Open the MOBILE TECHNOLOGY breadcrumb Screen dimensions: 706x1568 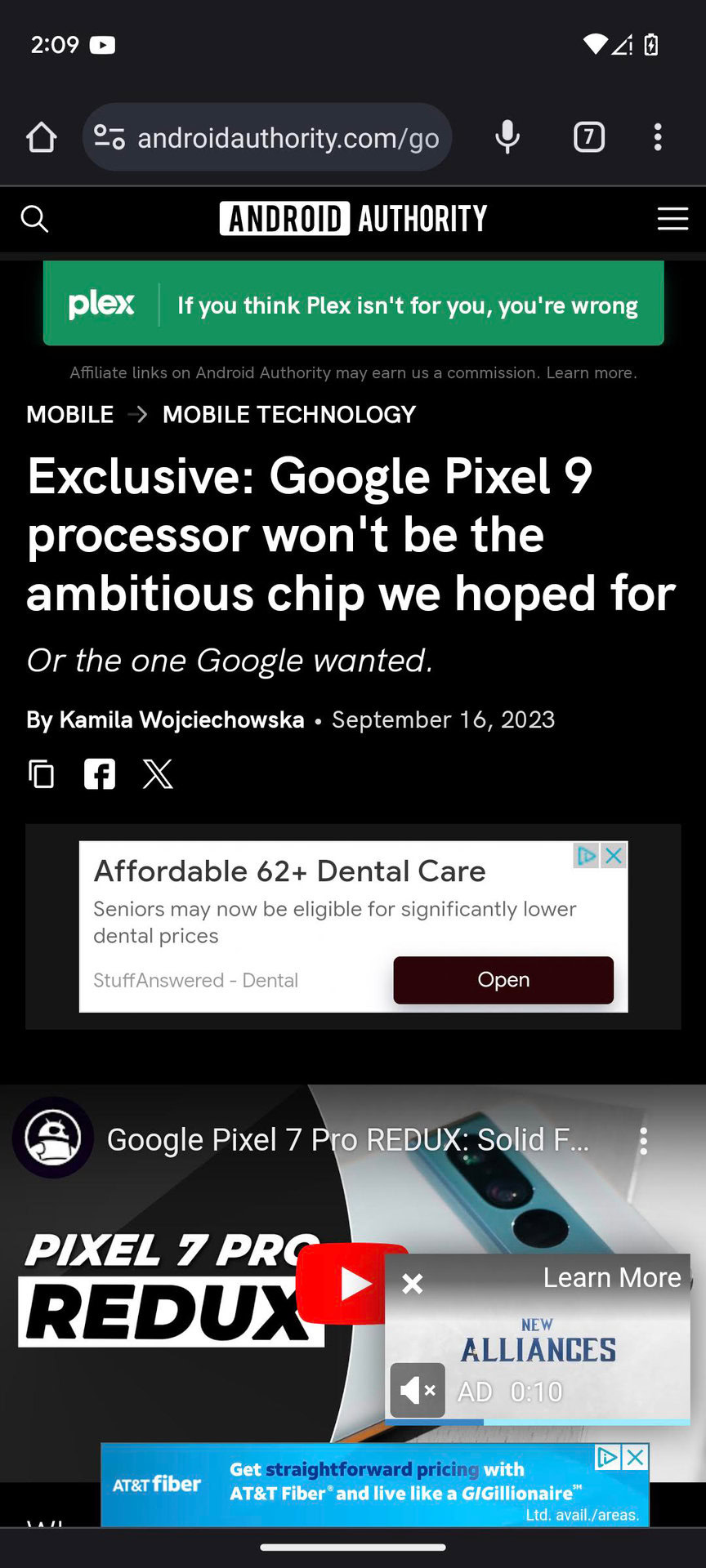coord(289,415)
